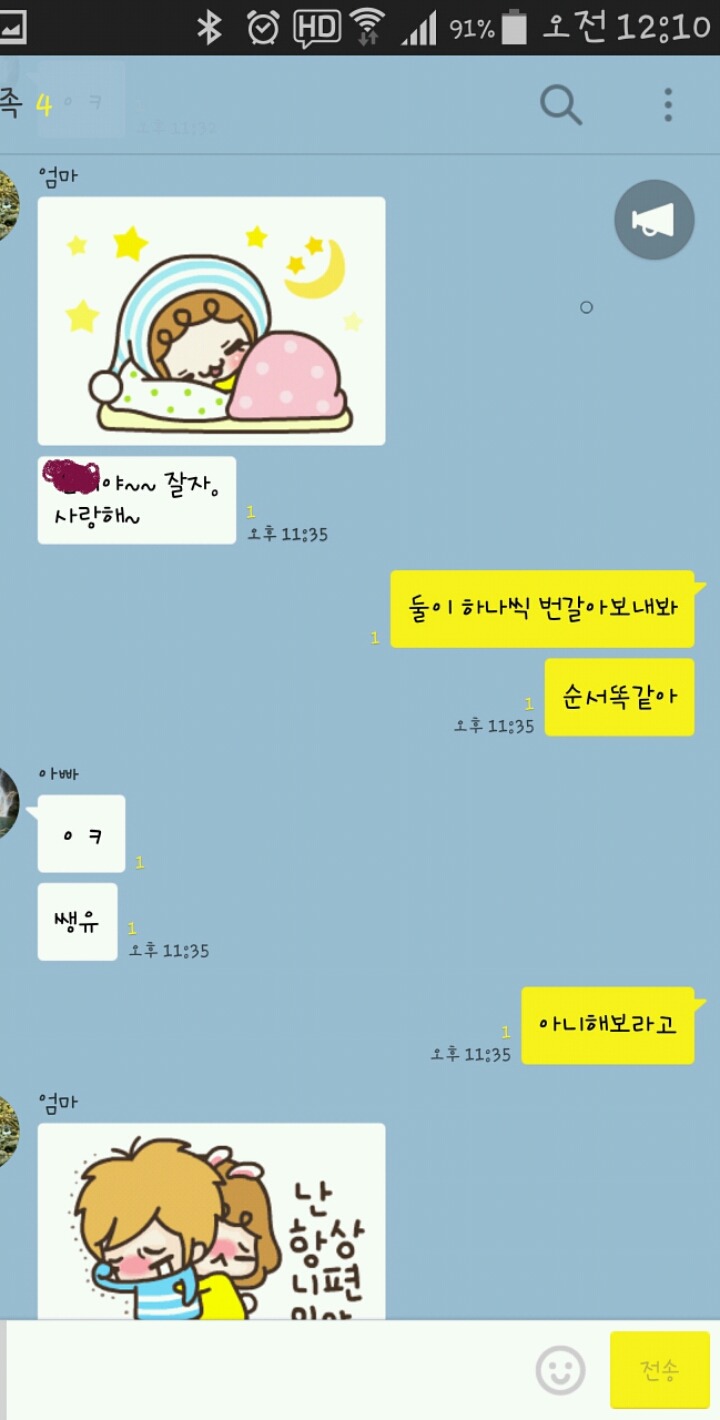
Task: Open 아빠's profile picture
Action: click(x=8, y=803)
